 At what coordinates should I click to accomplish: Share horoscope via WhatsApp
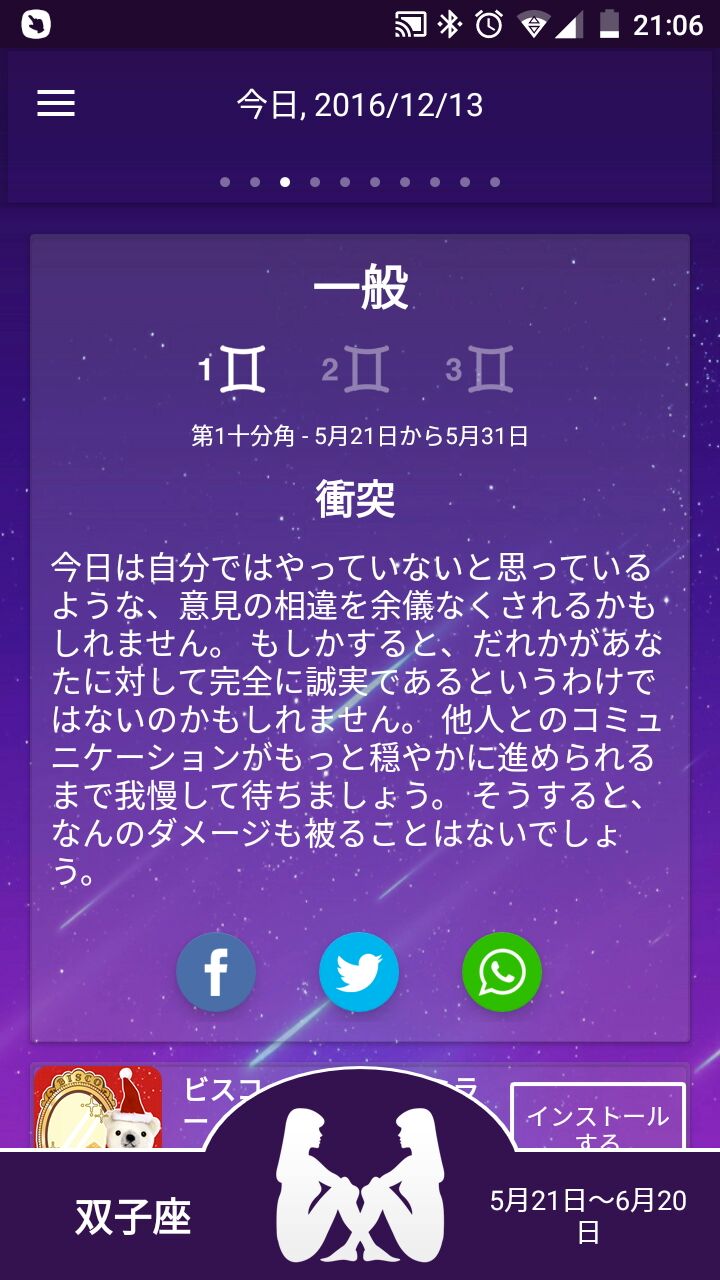502,972
